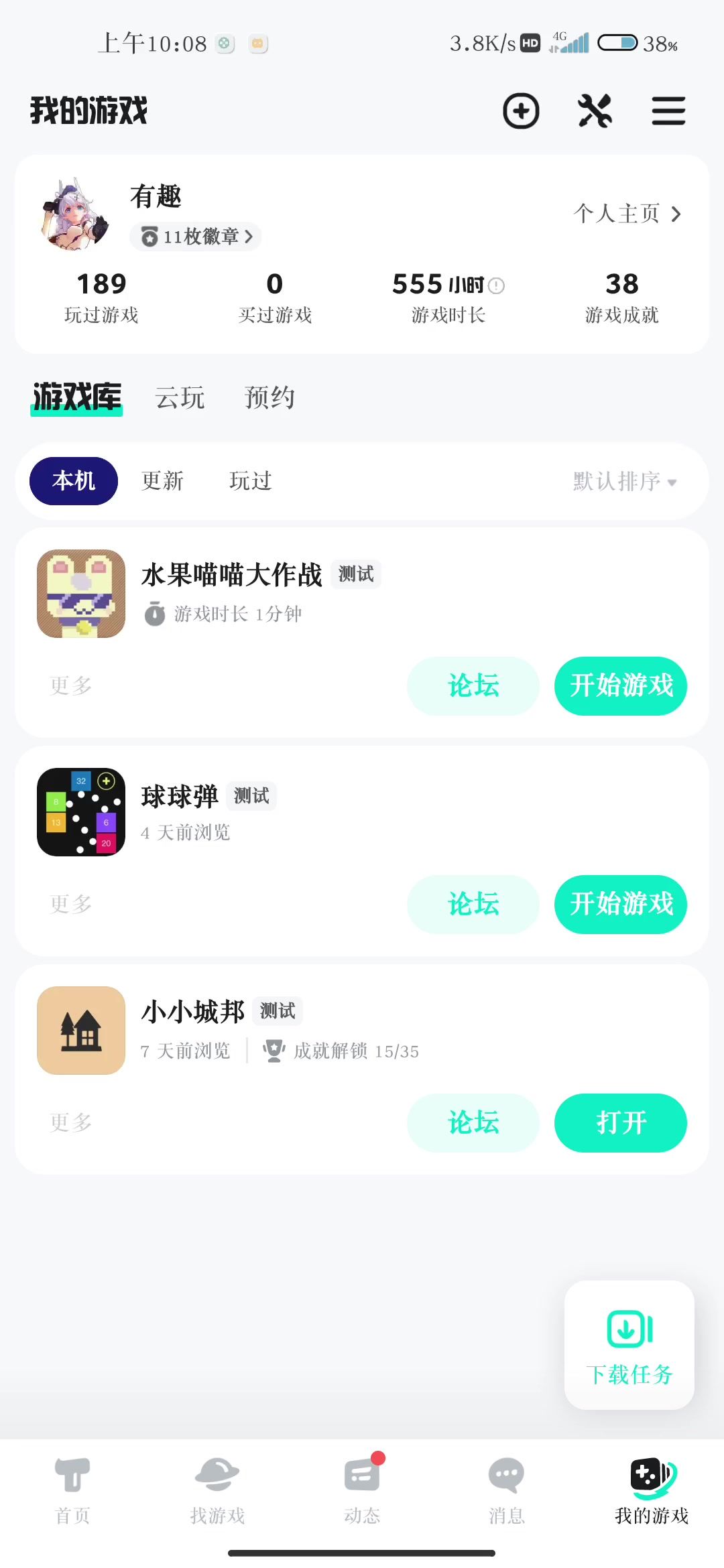Viewport: 724px width, 1568px height.
Task: View the 11枚徽章 badges
Action: 196,237
